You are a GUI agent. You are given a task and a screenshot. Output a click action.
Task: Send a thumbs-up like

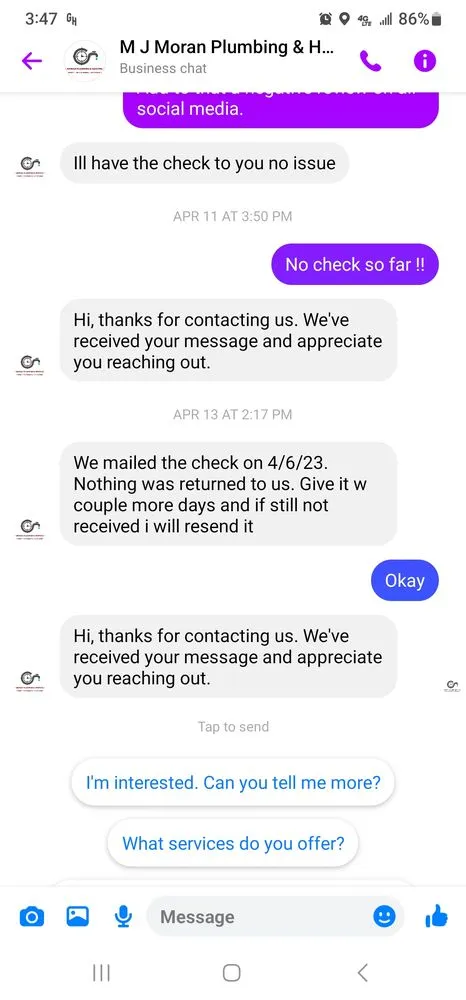coord(436,916)
